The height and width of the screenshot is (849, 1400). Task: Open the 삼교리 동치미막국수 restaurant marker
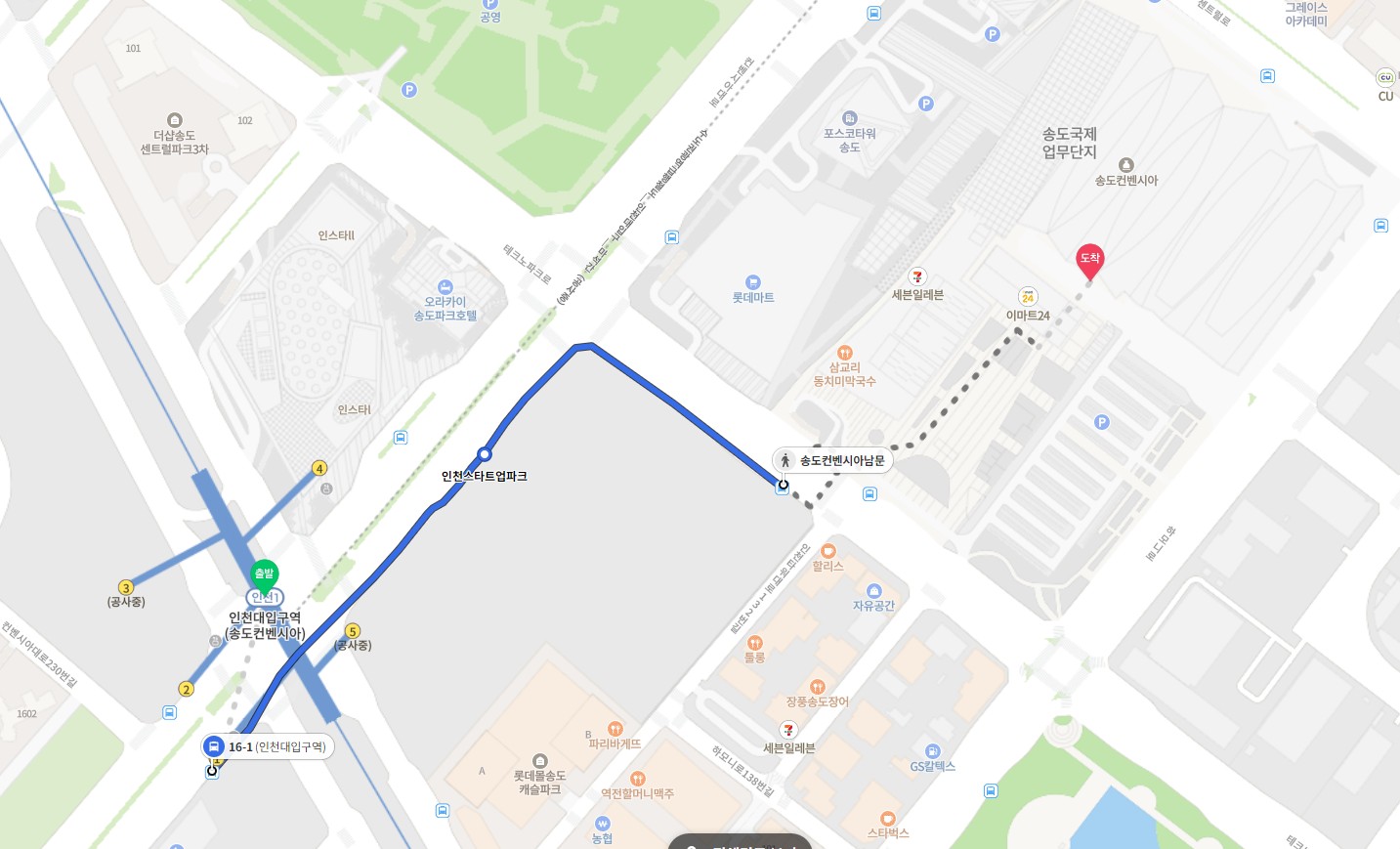coord(845,353)
